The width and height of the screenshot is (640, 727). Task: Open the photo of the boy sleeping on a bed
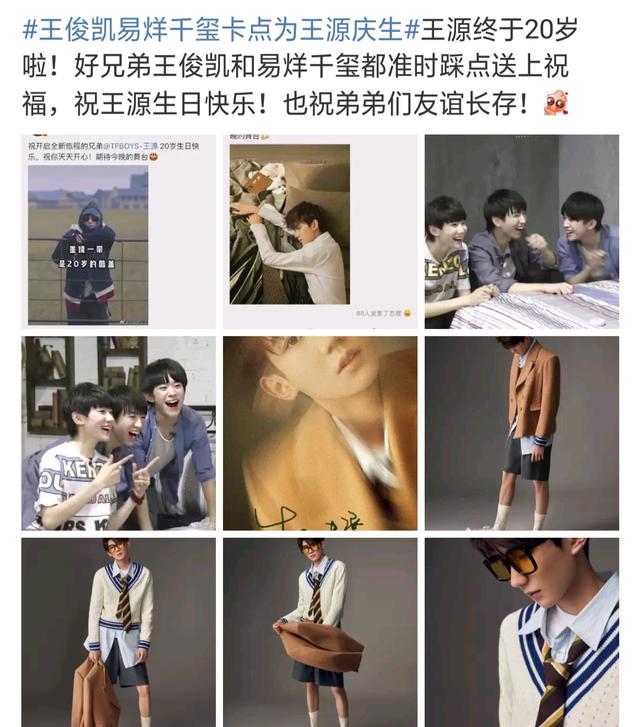tap(320, 232)
